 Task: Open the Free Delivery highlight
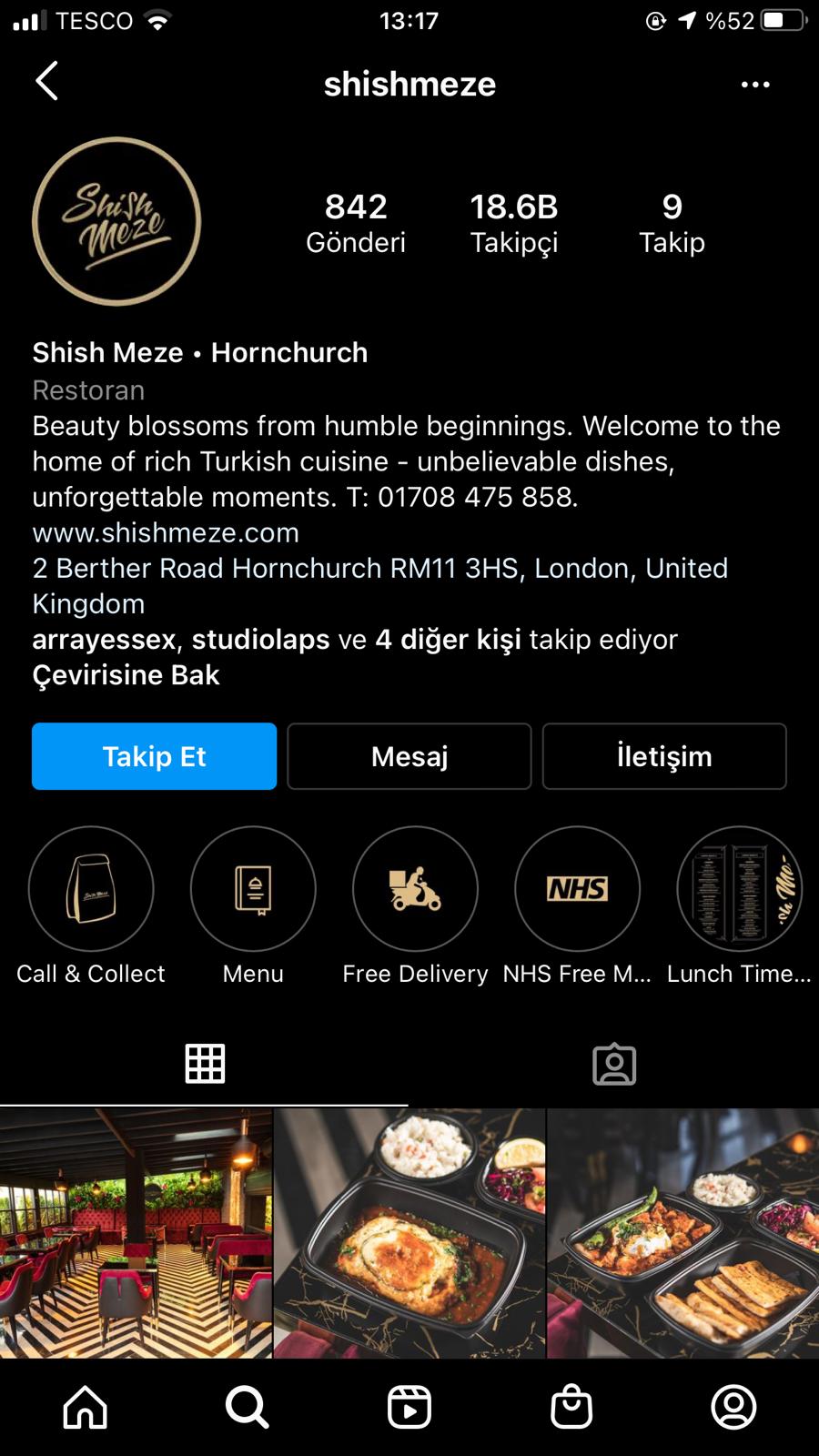pos(415,889)
